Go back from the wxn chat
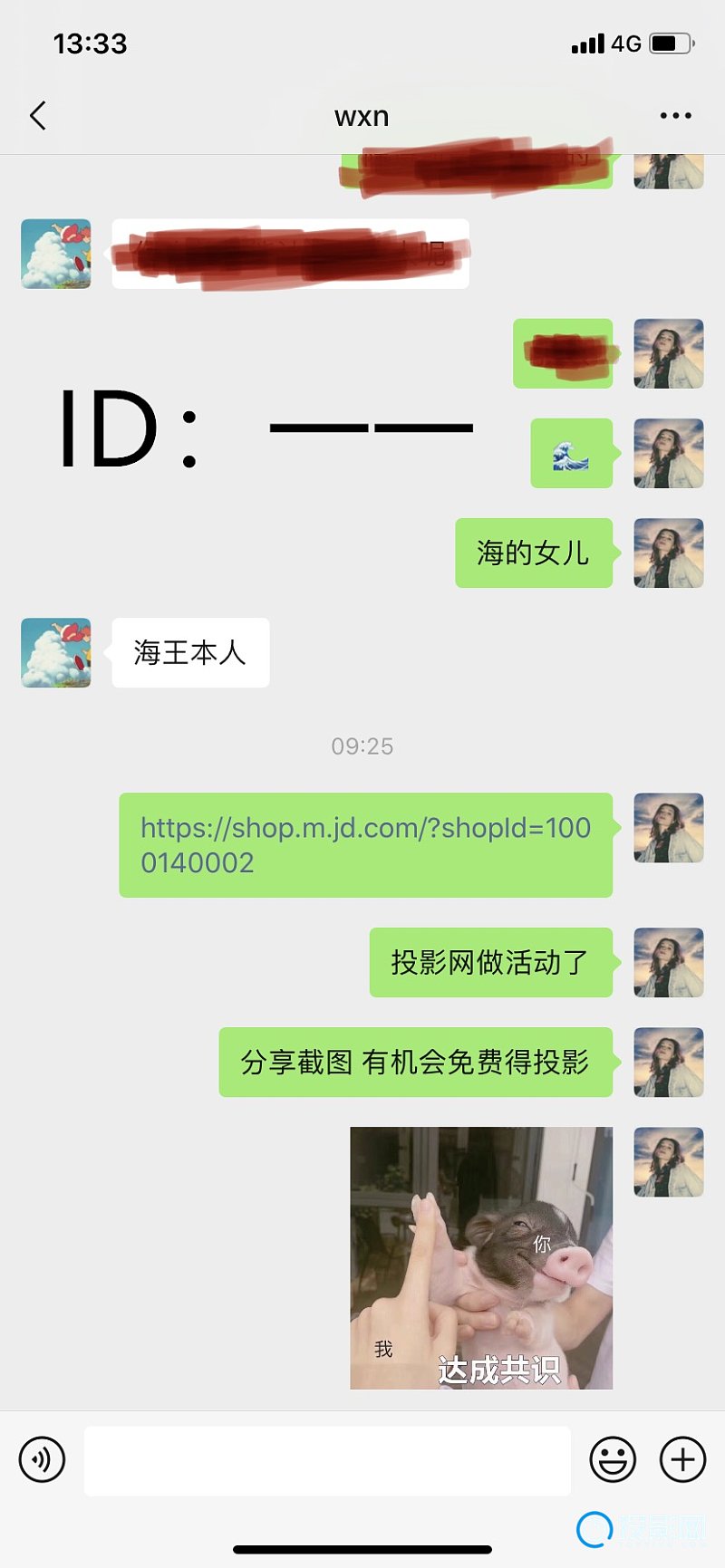Image resolution: width=725 pixels, height=1568 pixels. point(38,116)
